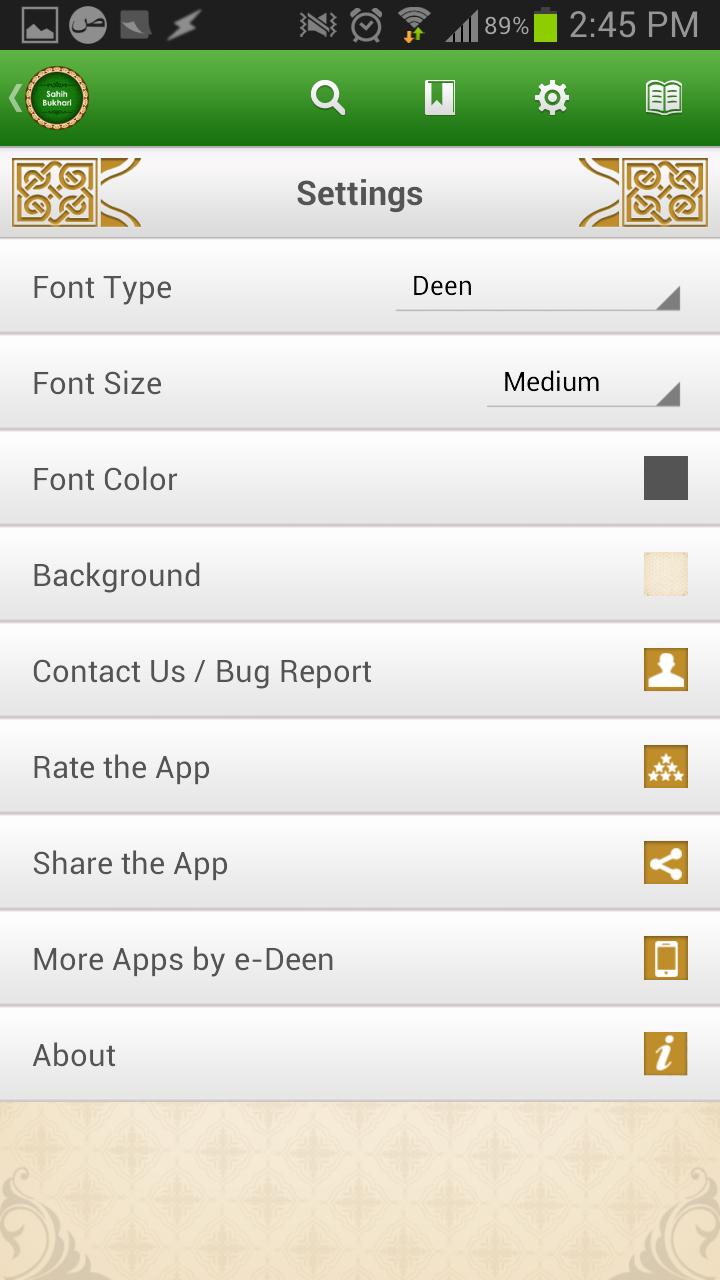The image size is (720, 1280).
Task: Open the book reading icon
Action: pyautogui.click(x=664, y=98)
